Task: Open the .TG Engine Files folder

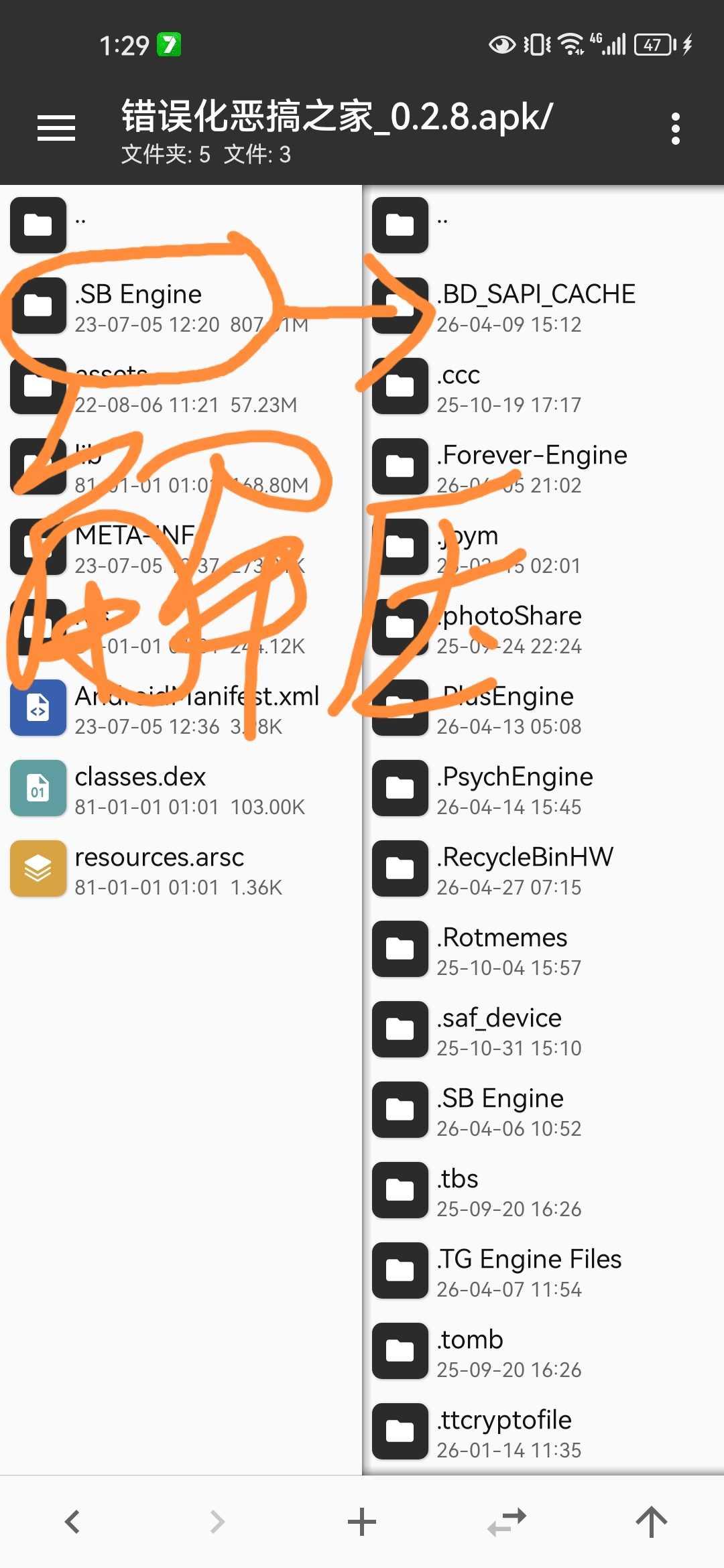Action: [x=529, y=1271]
